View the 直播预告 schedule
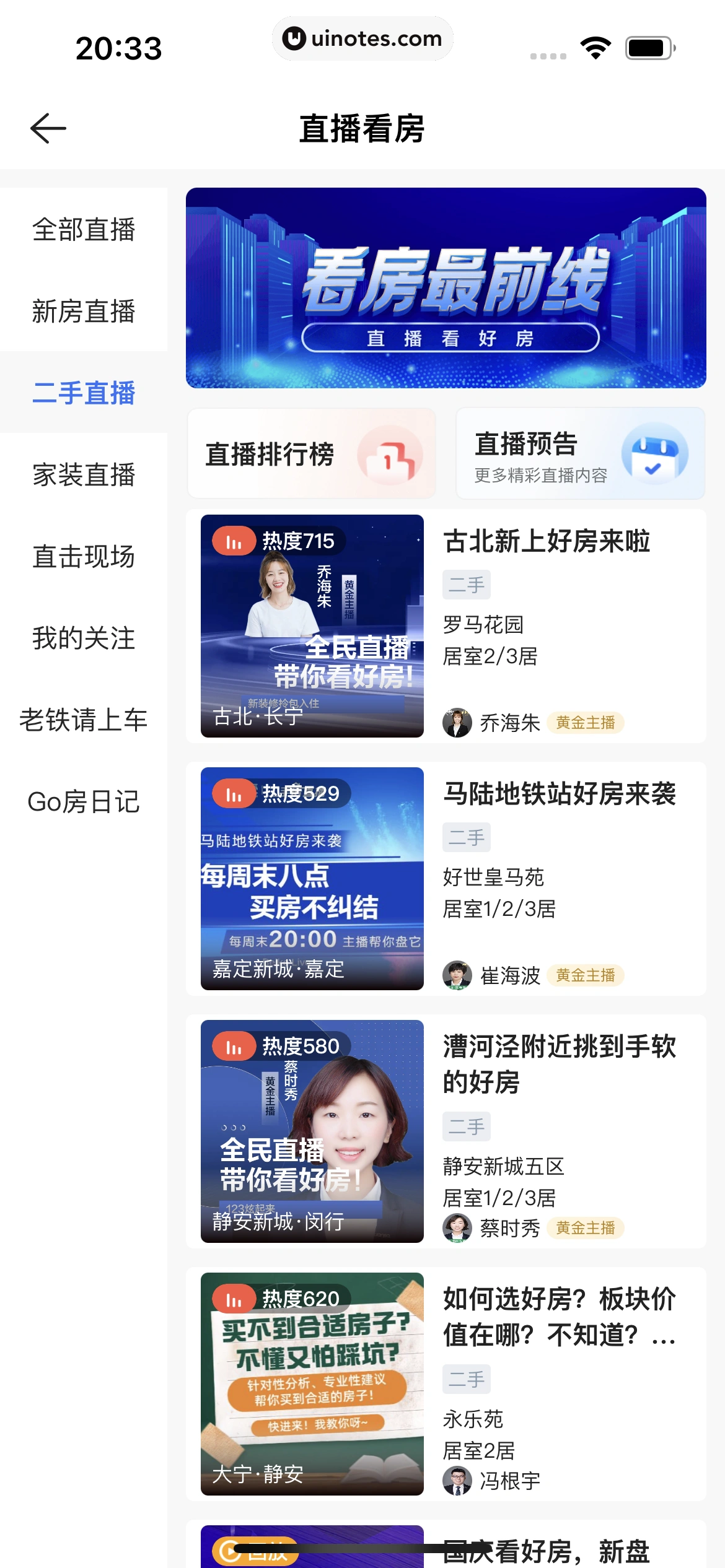The width and height of the screenshot is (725, 1568). pos(580,454)
